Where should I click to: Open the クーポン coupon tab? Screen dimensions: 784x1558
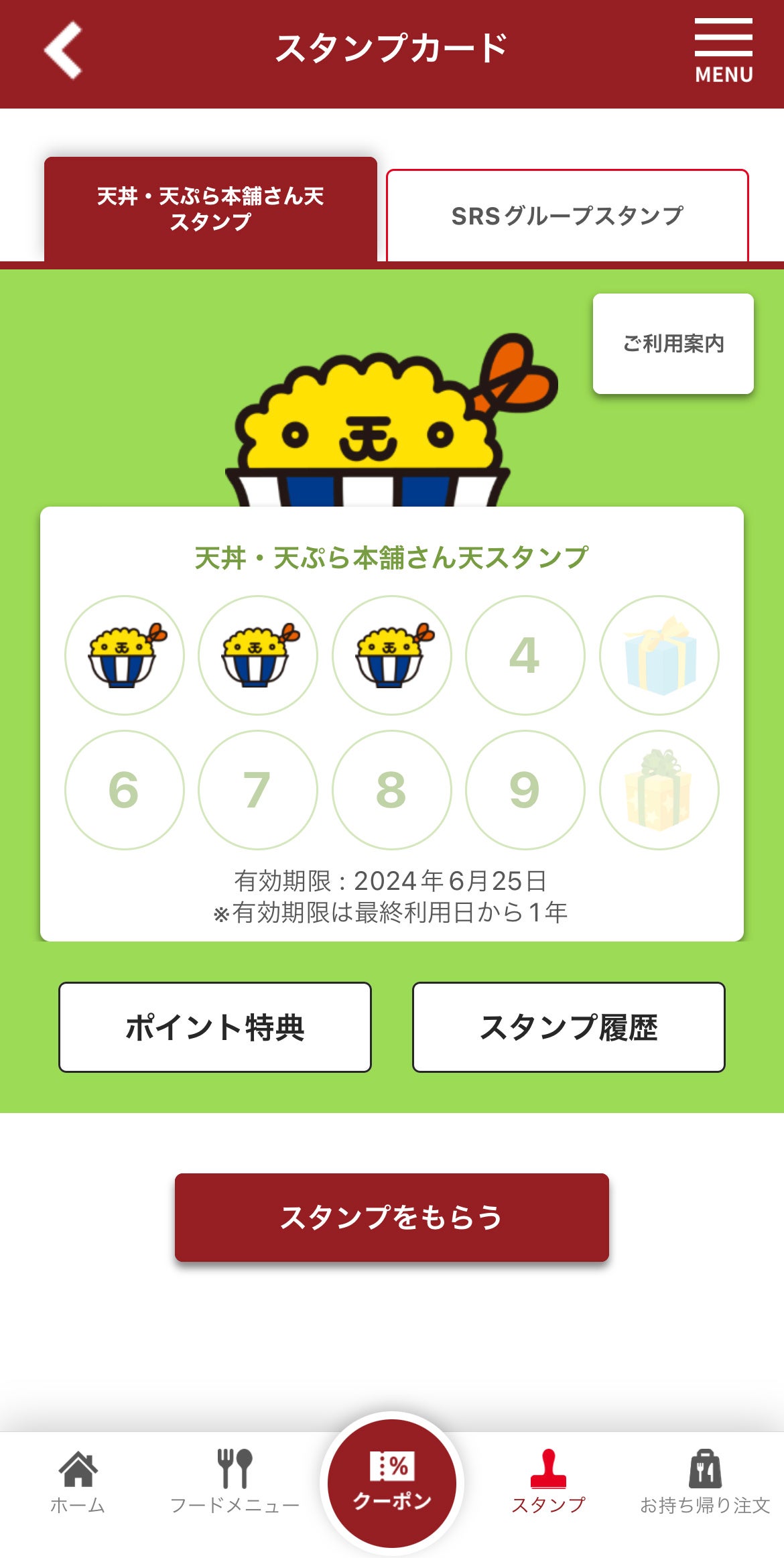point(392,1482)
